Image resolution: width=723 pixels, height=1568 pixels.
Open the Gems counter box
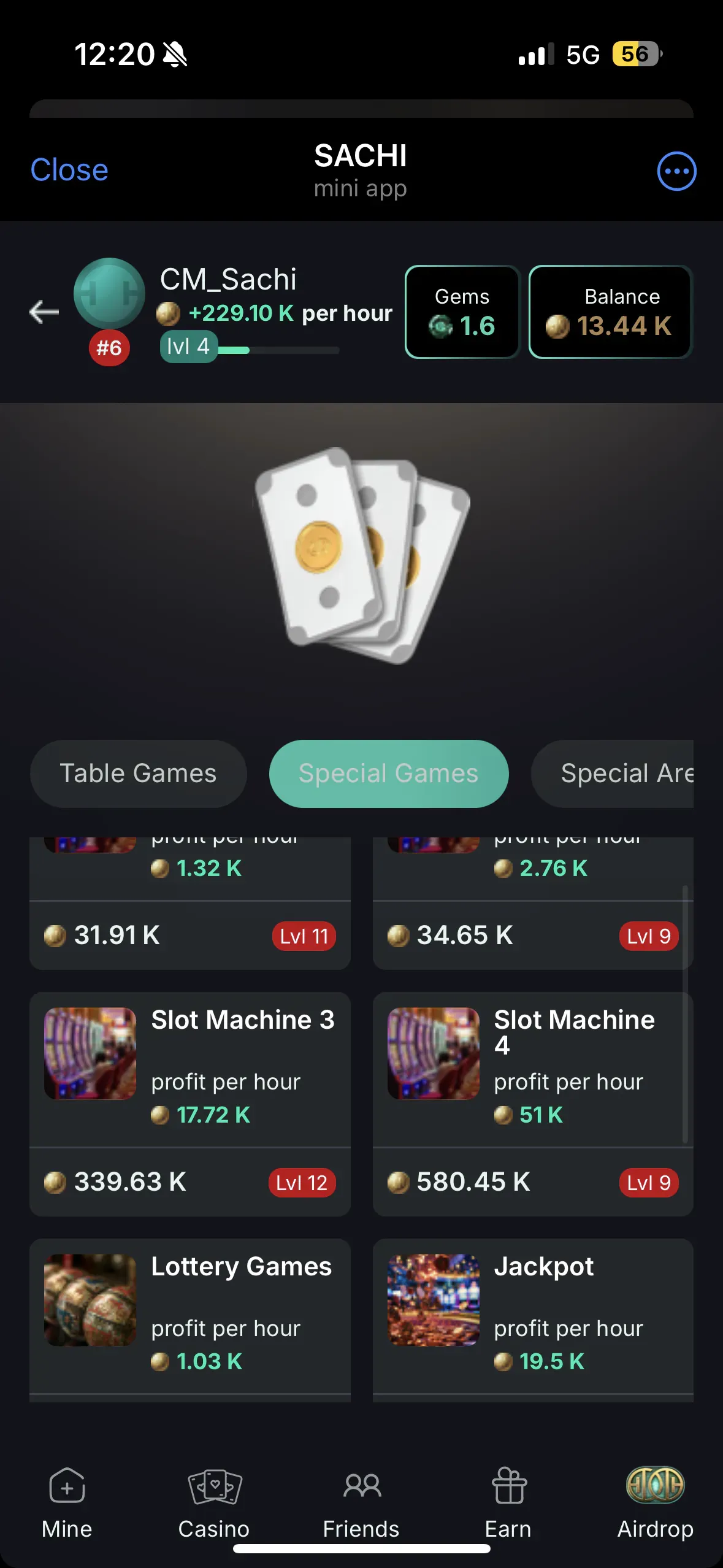coord(462,312)
